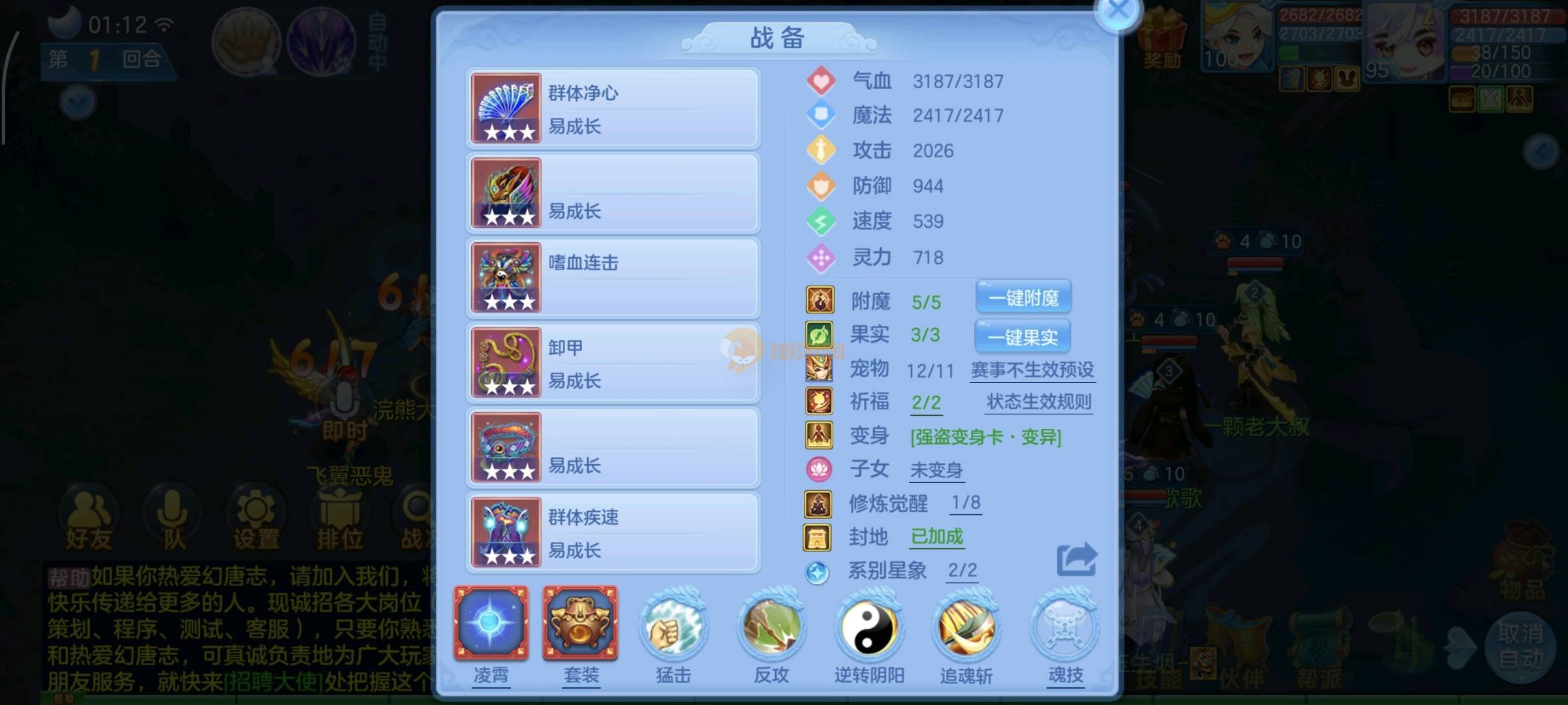View 祈福 2/2 details
Screen dimensions: 1568x705
[x=926, y=403]
